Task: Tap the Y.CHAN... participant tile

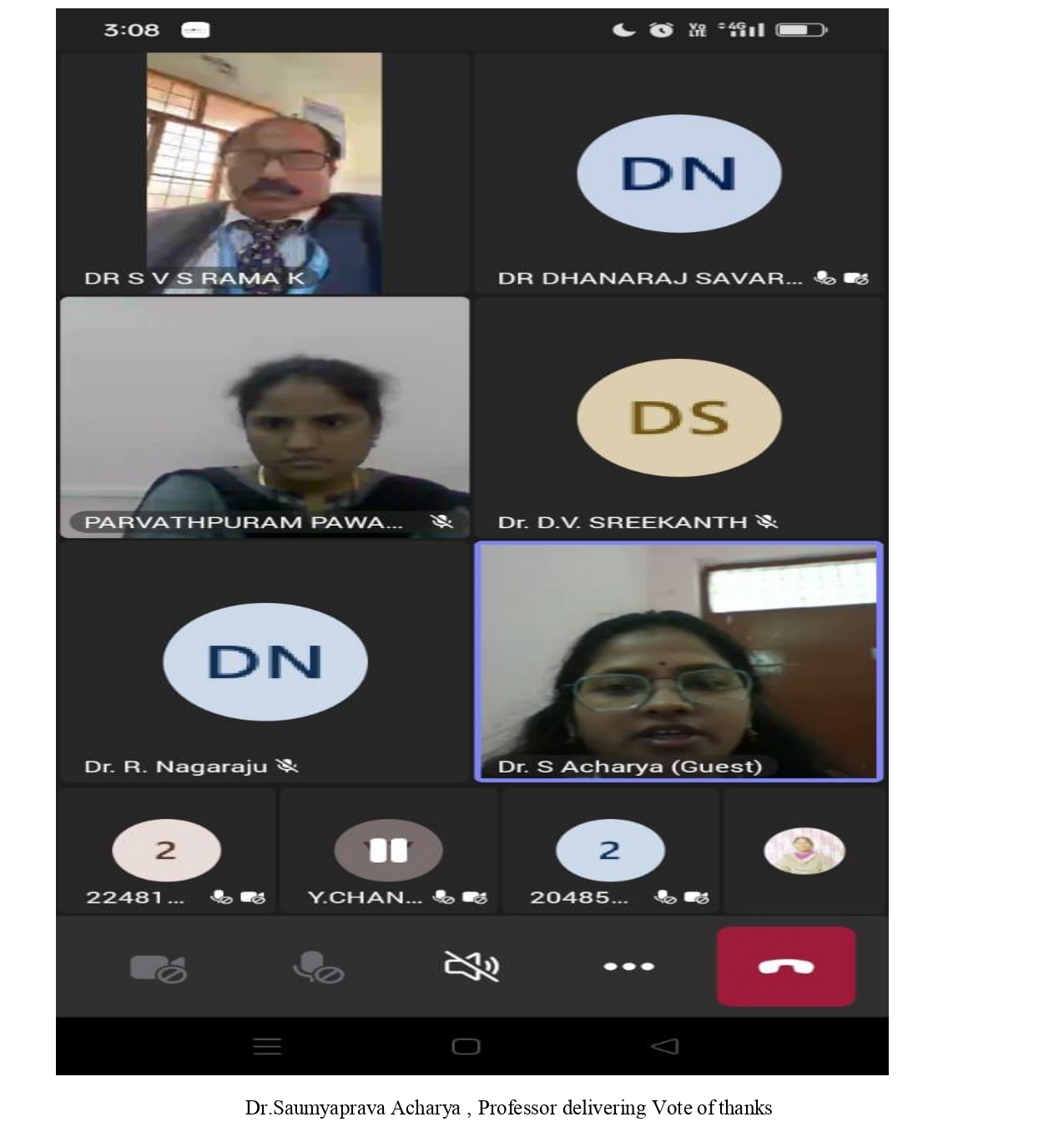Action: tap(388, 851)
